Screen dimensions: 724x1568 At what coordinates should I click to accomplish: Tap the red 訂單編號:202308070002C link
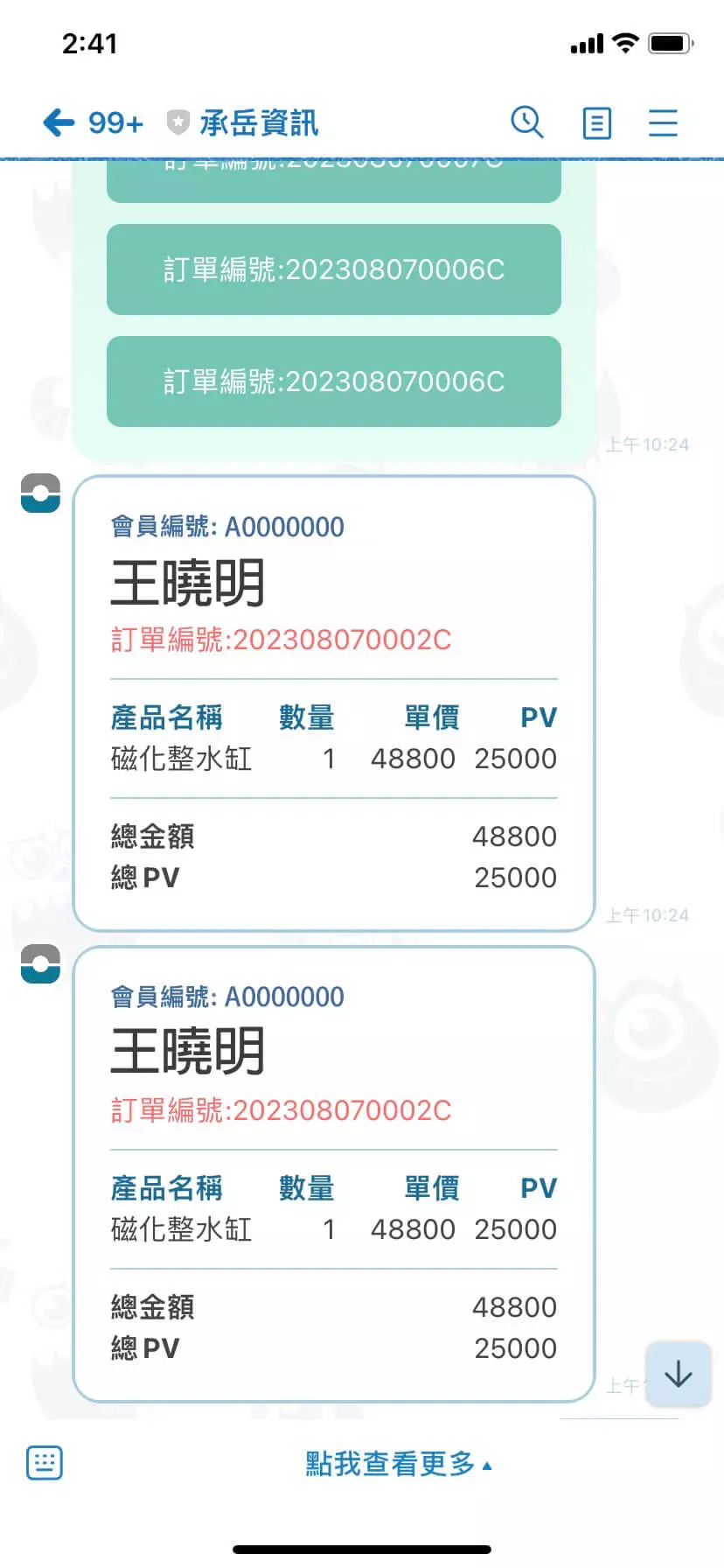pyautogui.click(x=280, y=640)
